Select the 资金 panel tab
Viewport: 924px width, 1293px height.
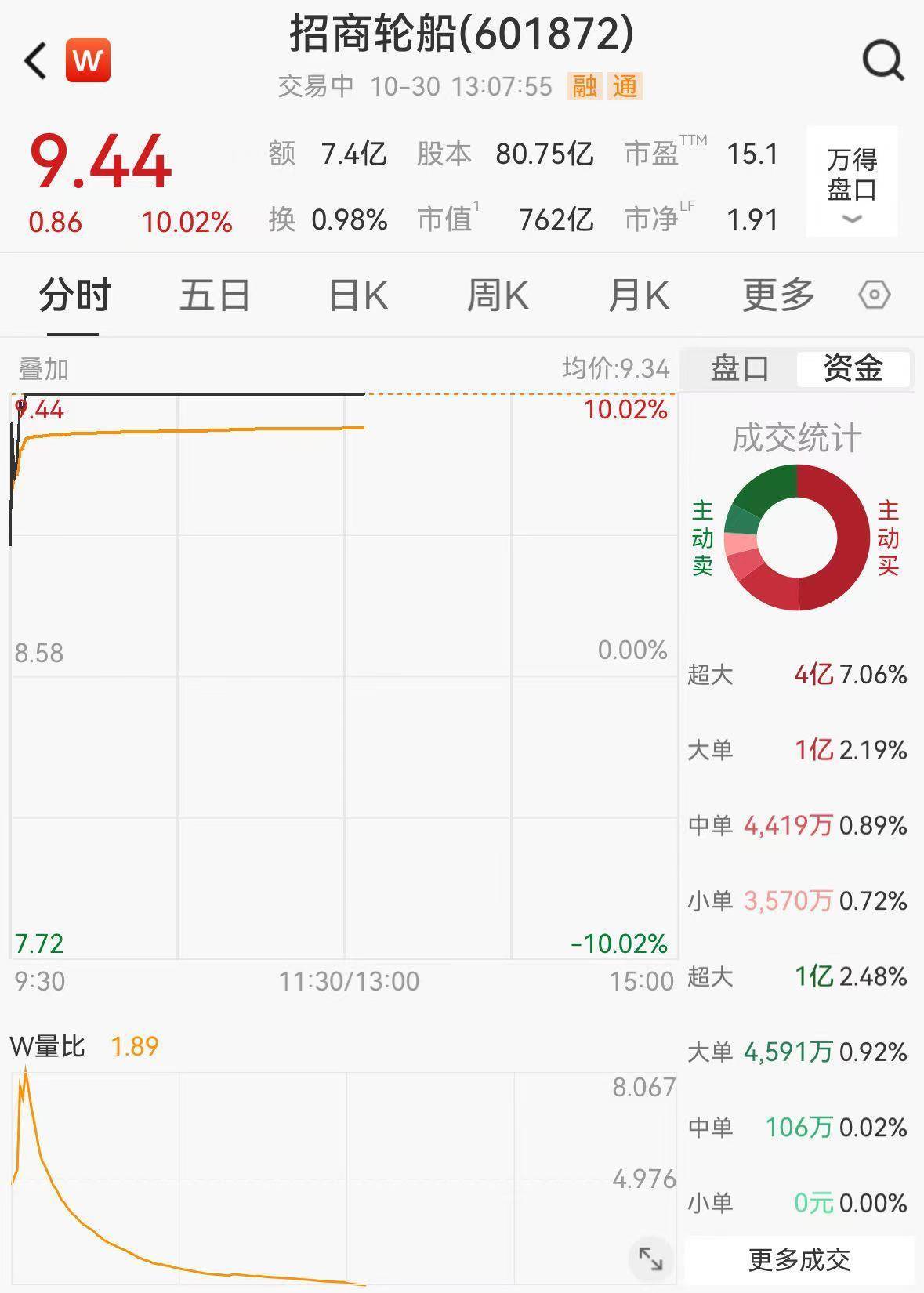853,368
